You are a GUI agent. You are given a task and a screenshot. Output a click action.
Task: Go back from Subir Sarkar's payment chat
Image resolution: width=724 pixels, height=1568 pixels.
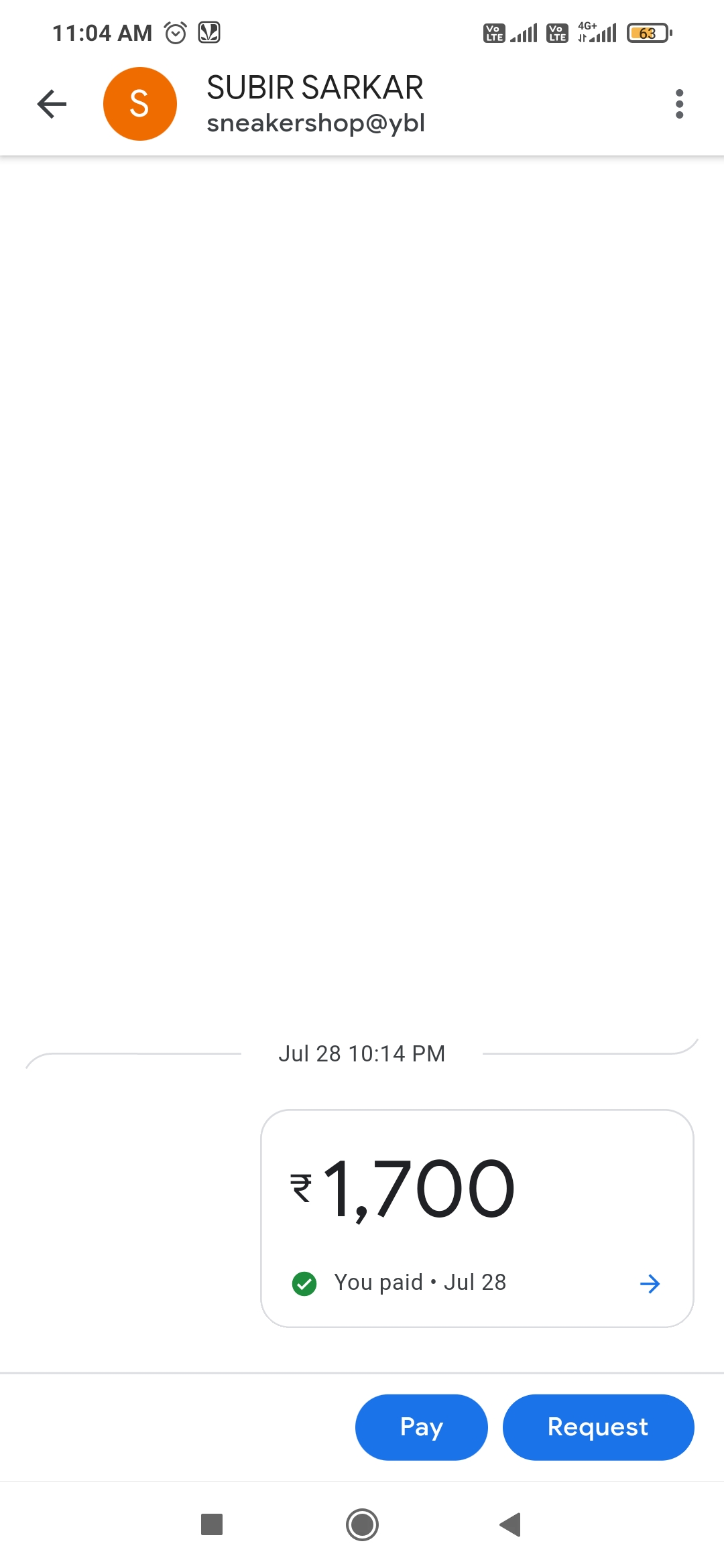point(52,104)
